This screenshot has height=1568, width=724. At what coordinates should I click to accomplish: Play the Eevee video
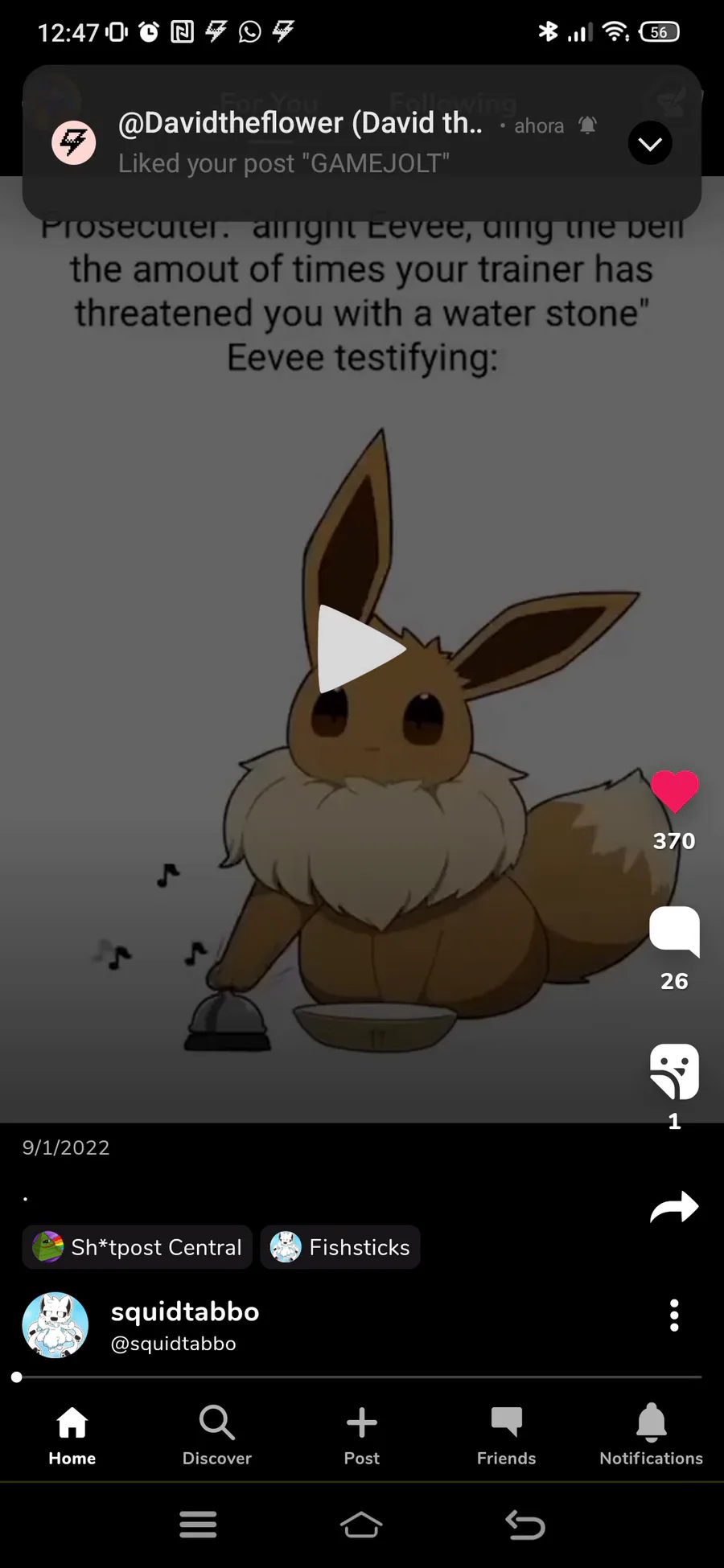362,649
